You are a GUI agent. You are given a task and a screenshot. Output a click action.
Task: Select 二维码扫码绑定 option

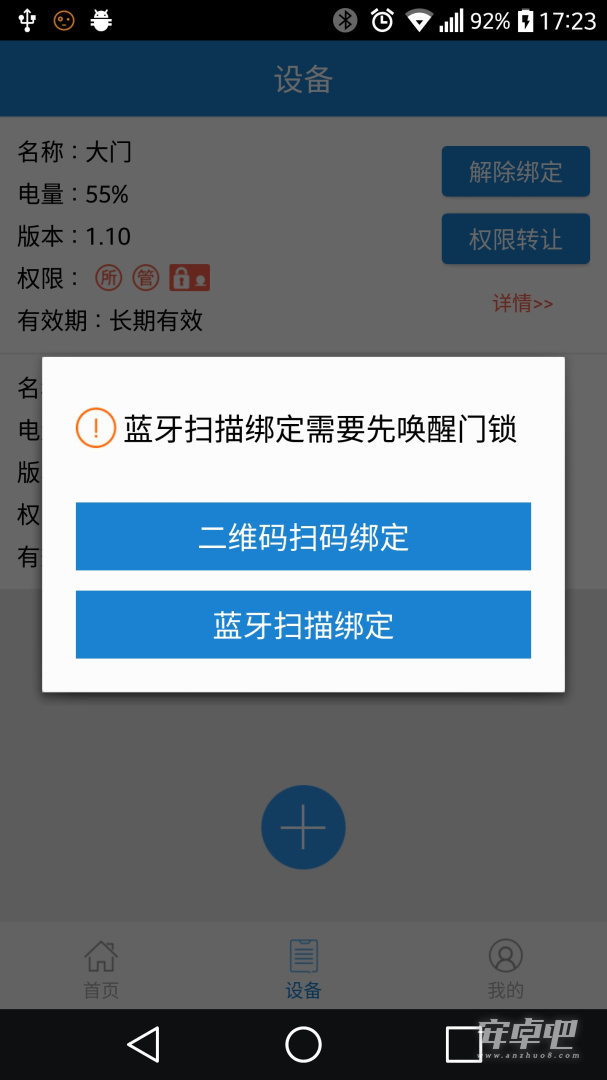[x=303, y=537]
